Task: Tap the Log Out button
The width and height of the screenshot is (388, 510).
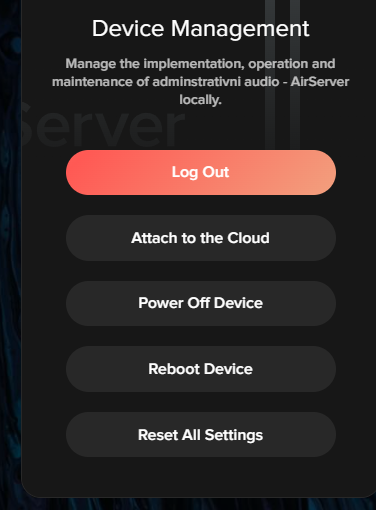Action: point(201,172)
